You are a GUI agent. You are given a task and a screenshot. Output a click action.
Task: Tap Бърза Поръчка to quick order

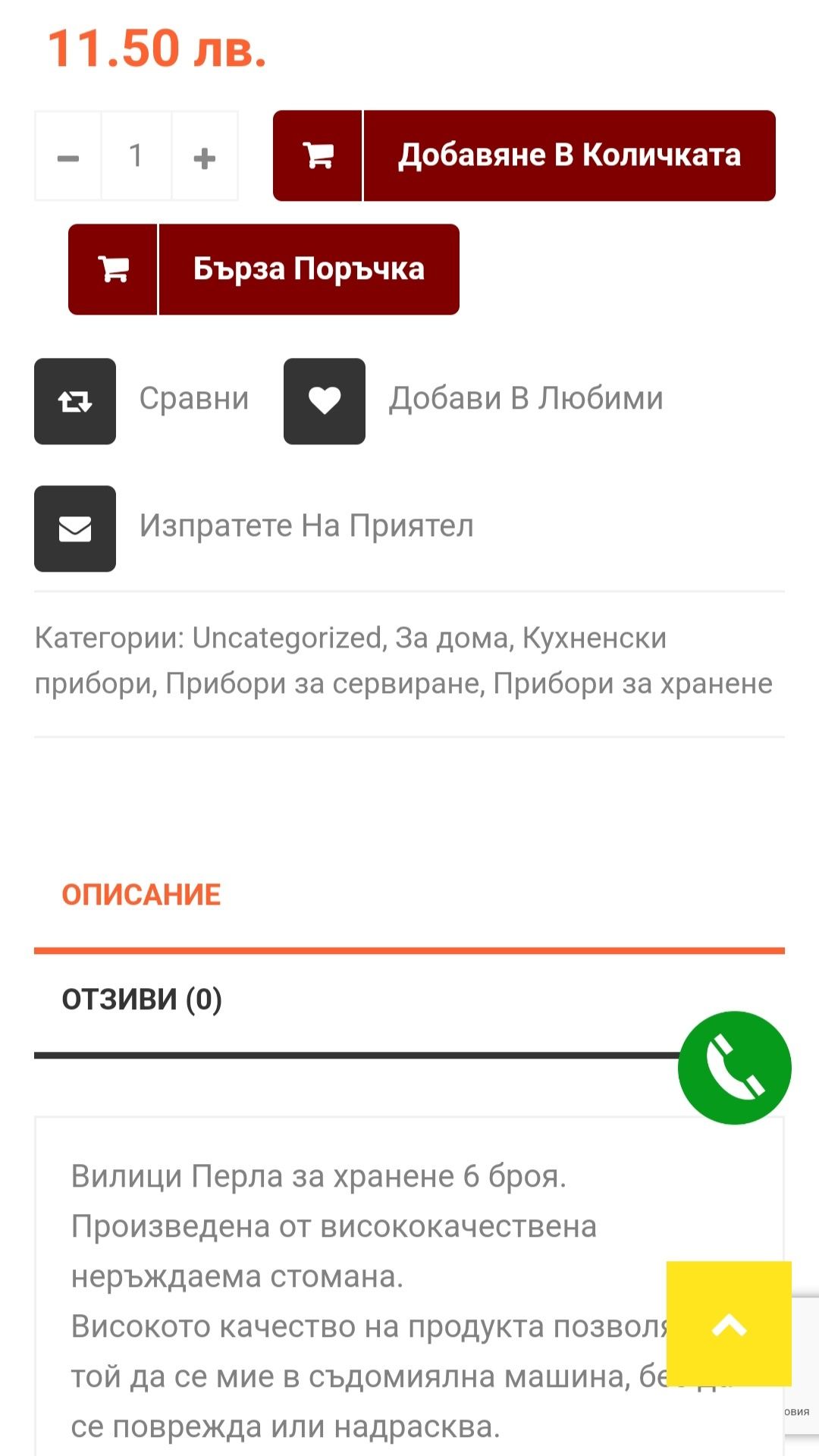point(264,269)
